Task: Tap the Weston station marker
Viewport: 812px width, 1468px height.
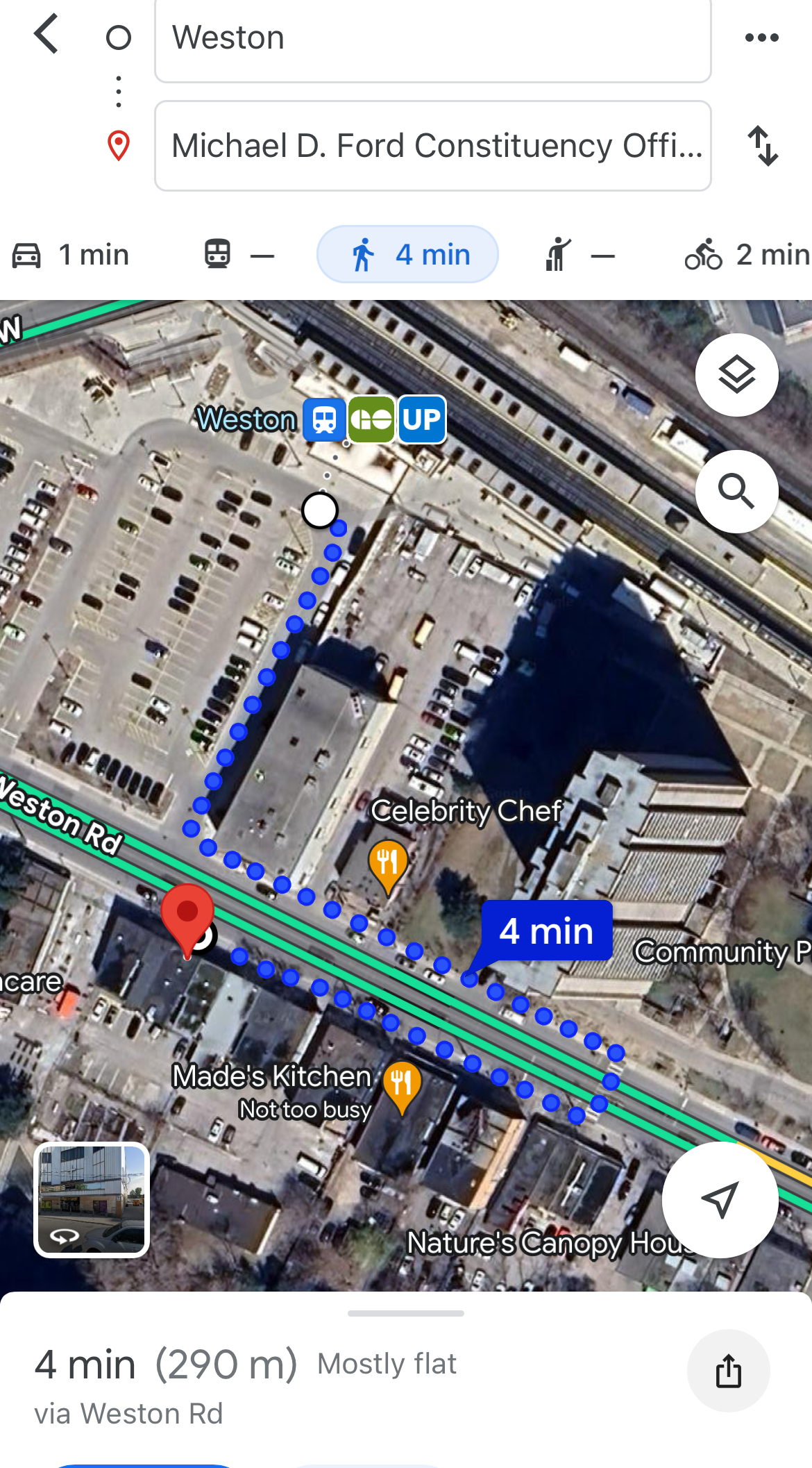Action: point(324,419)
